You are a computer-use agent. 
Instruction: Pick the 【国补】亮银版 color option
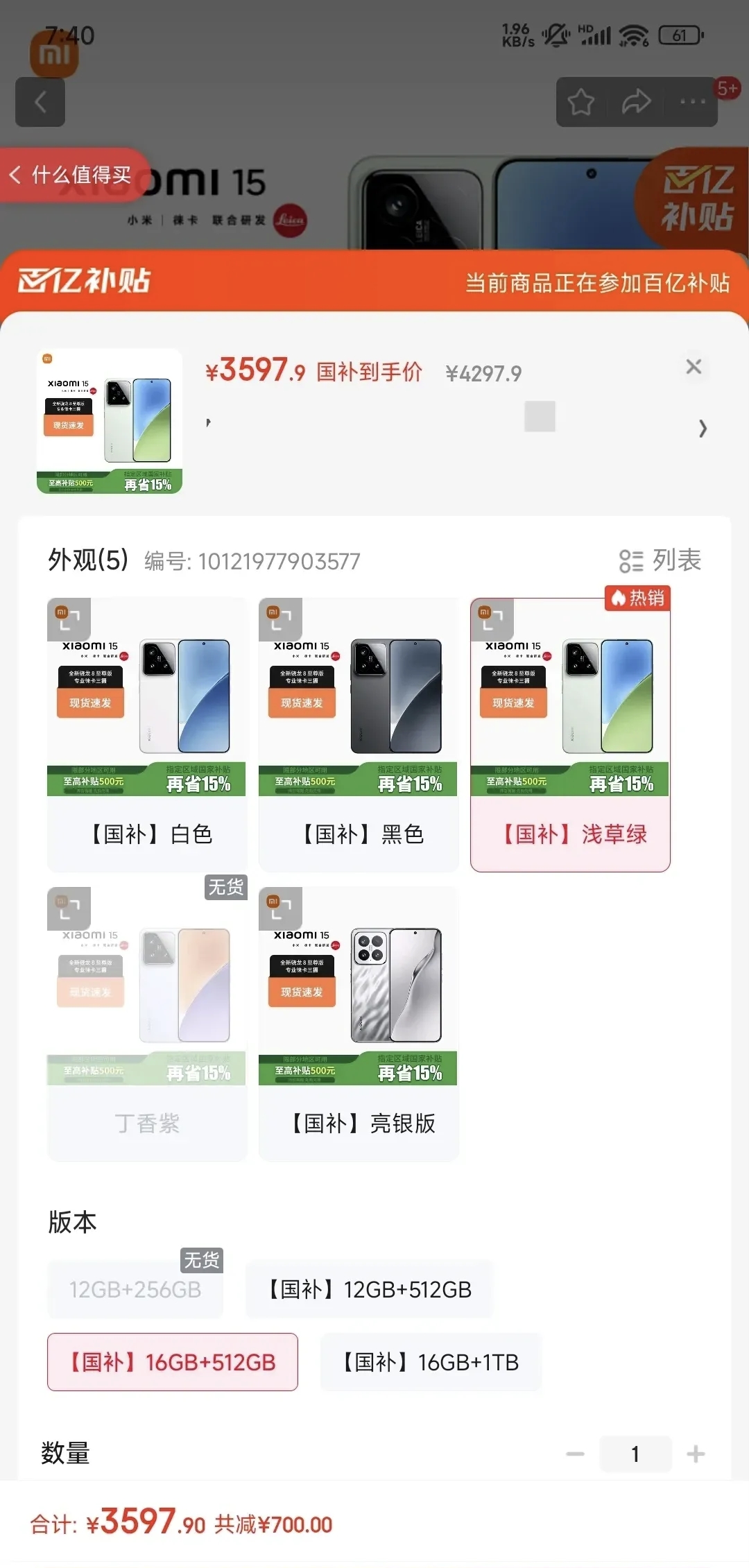tap(359, 1122)
